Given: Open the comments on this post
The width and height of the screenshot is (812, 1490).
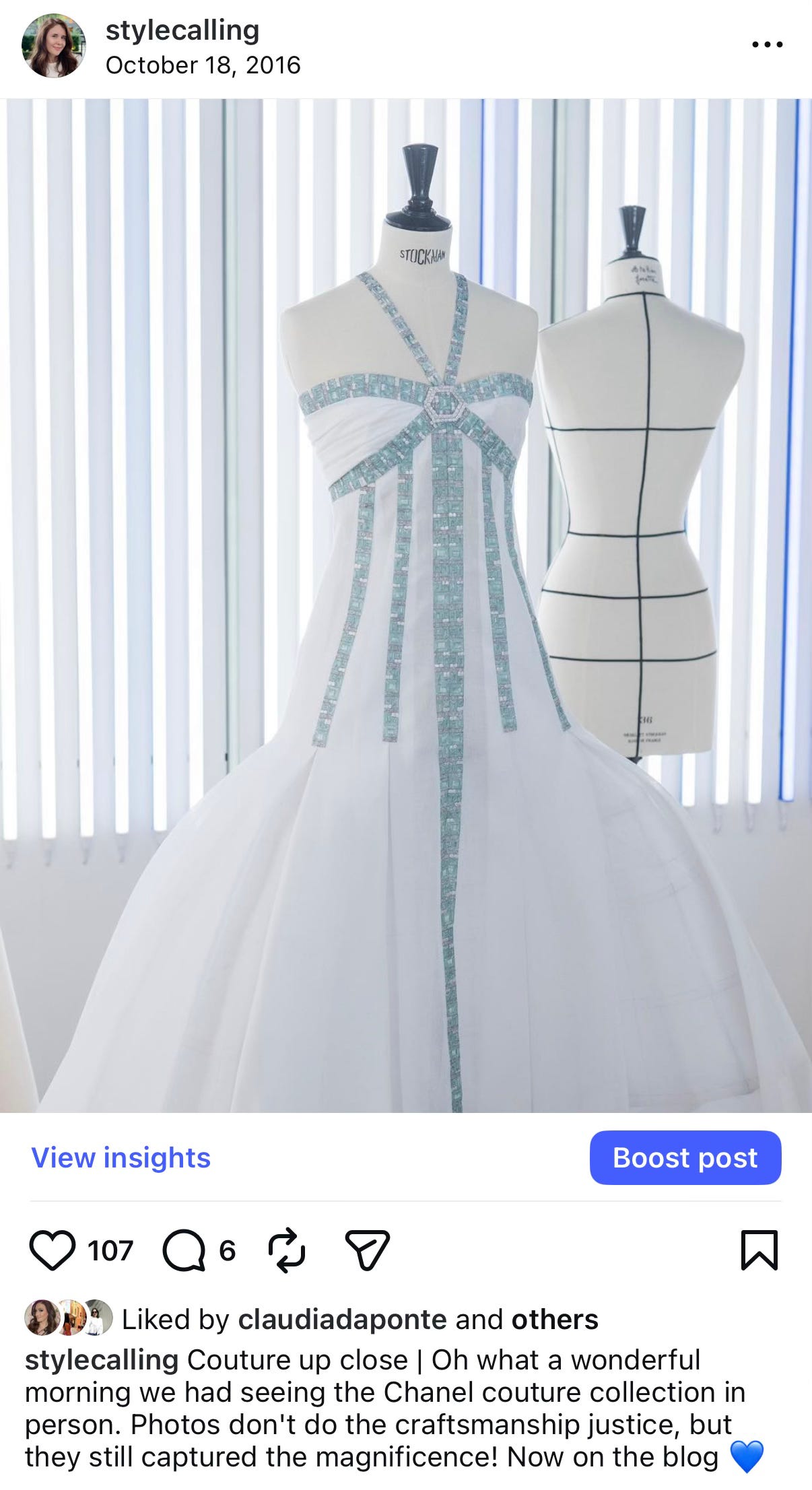Looking at the screenshot, I should click(x=183, y=1250).
